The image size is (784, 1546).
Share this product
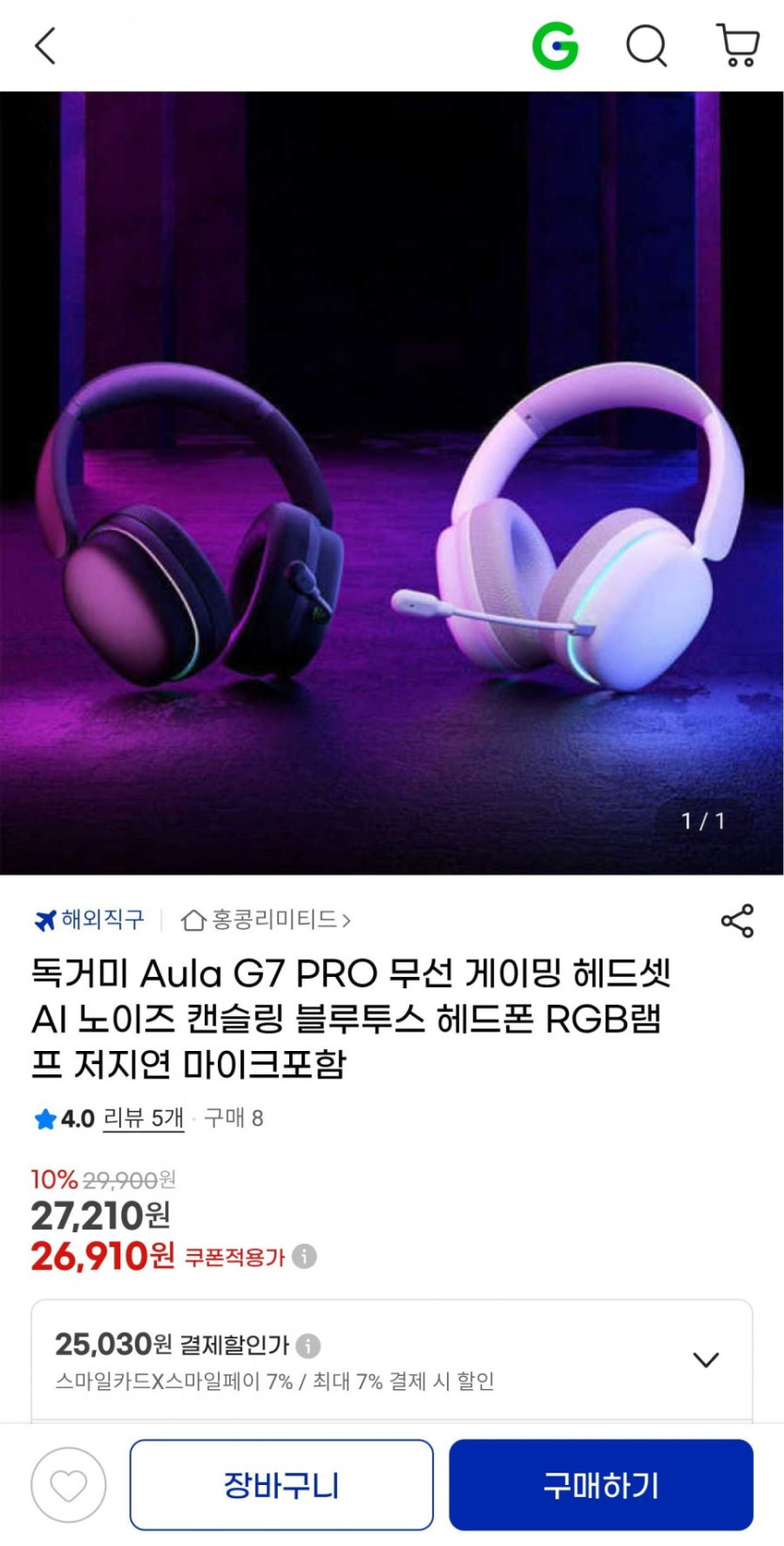click(x=737, y=920)
